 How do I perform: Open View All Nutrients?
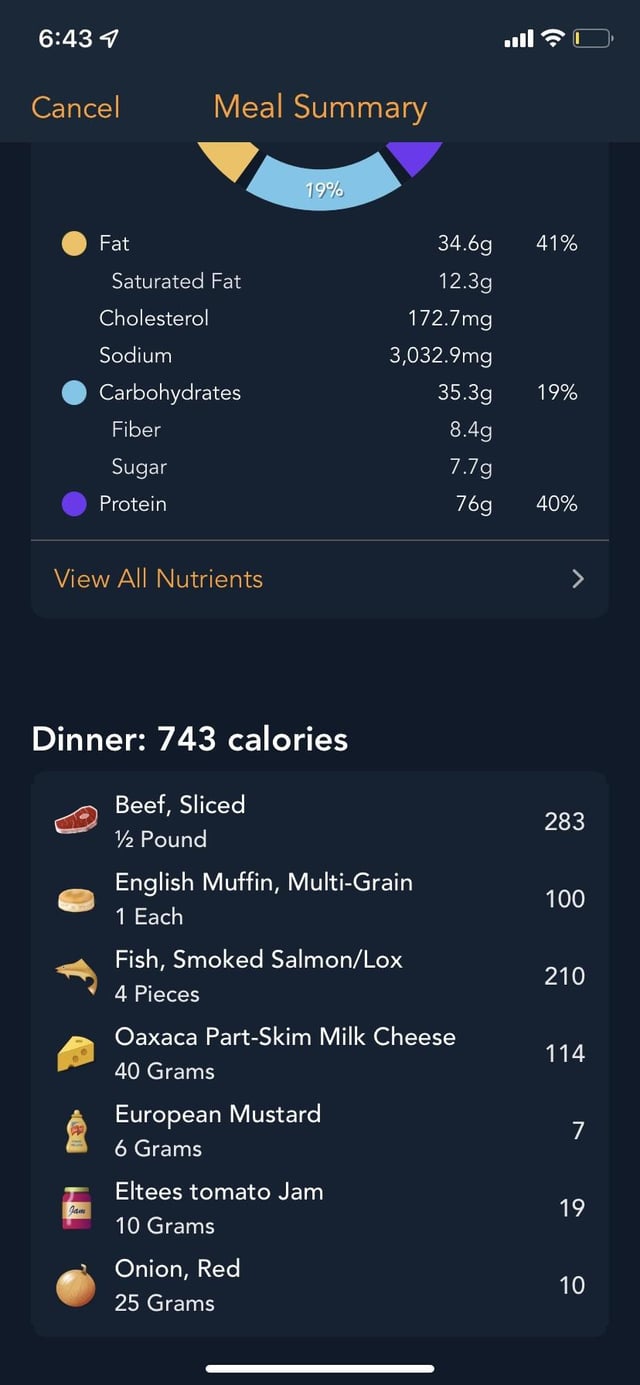tap(320, 578)
